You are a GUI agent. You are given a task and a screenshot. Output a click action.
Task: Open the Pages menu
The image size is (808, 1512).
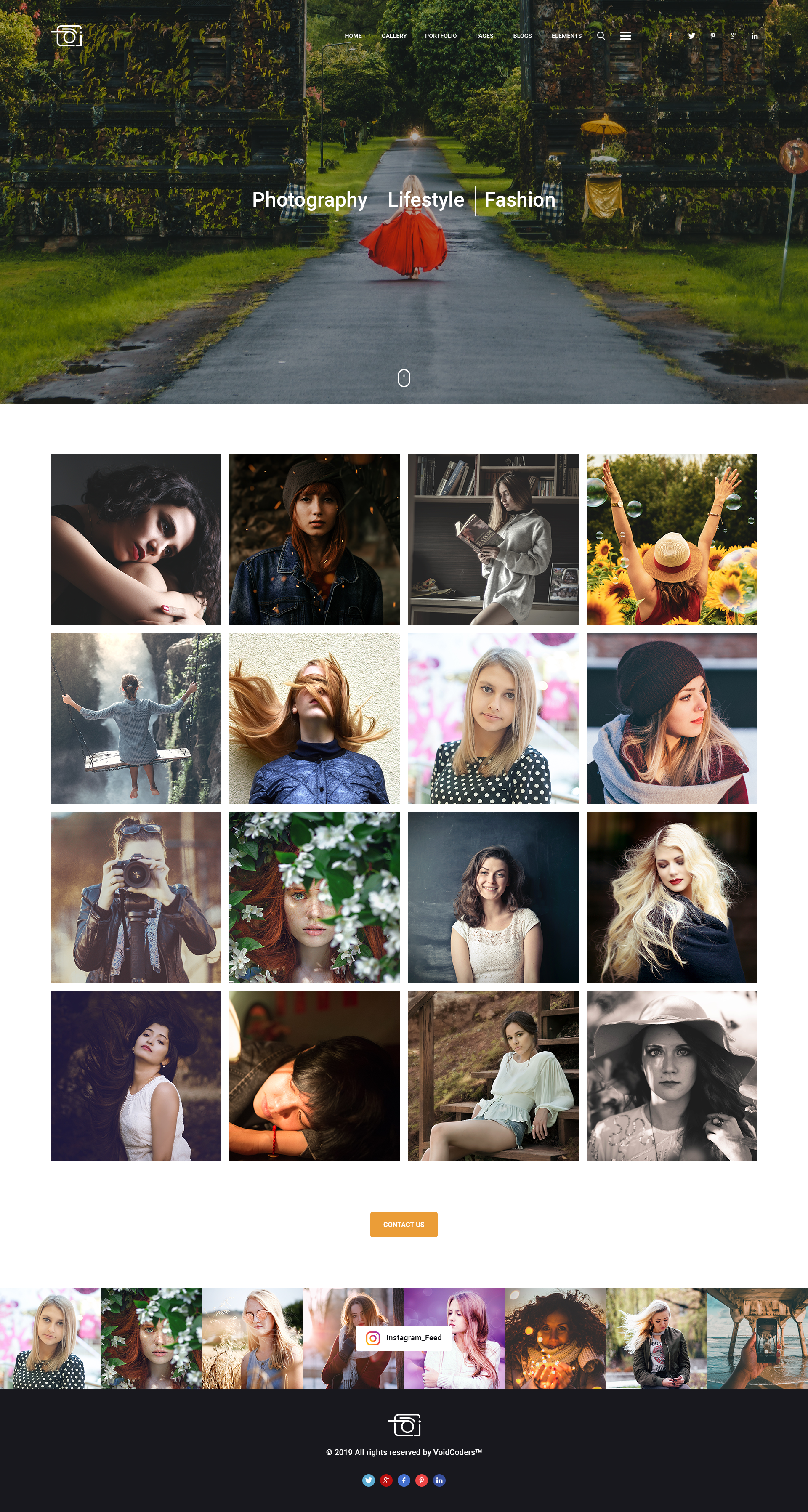pyautogui.click(x=484, y=36)
